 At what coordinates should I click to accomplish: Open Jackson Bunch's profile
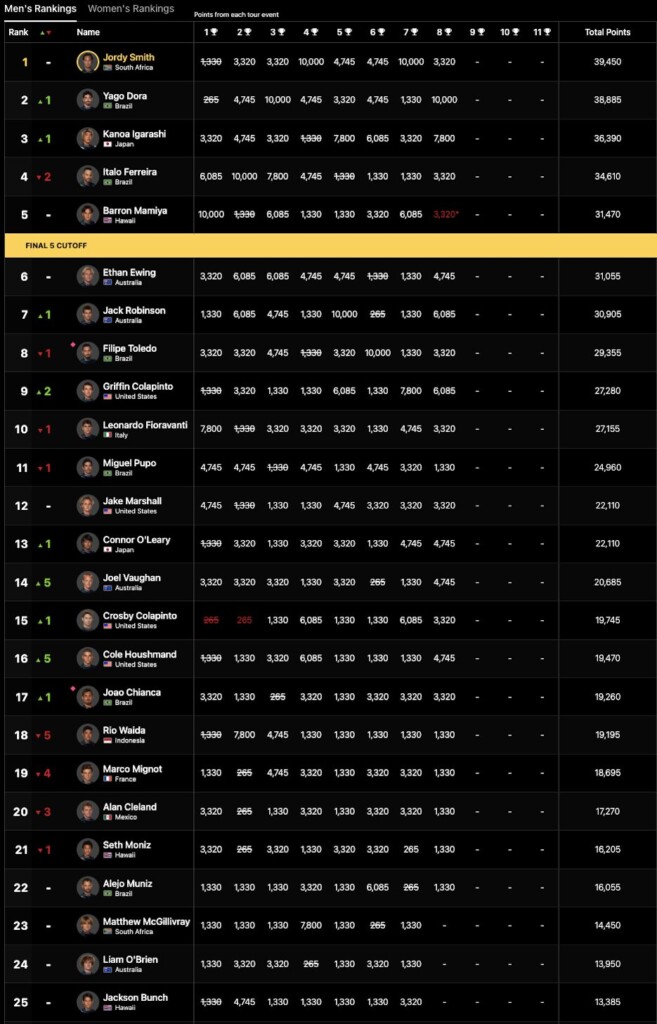[135, 997]
